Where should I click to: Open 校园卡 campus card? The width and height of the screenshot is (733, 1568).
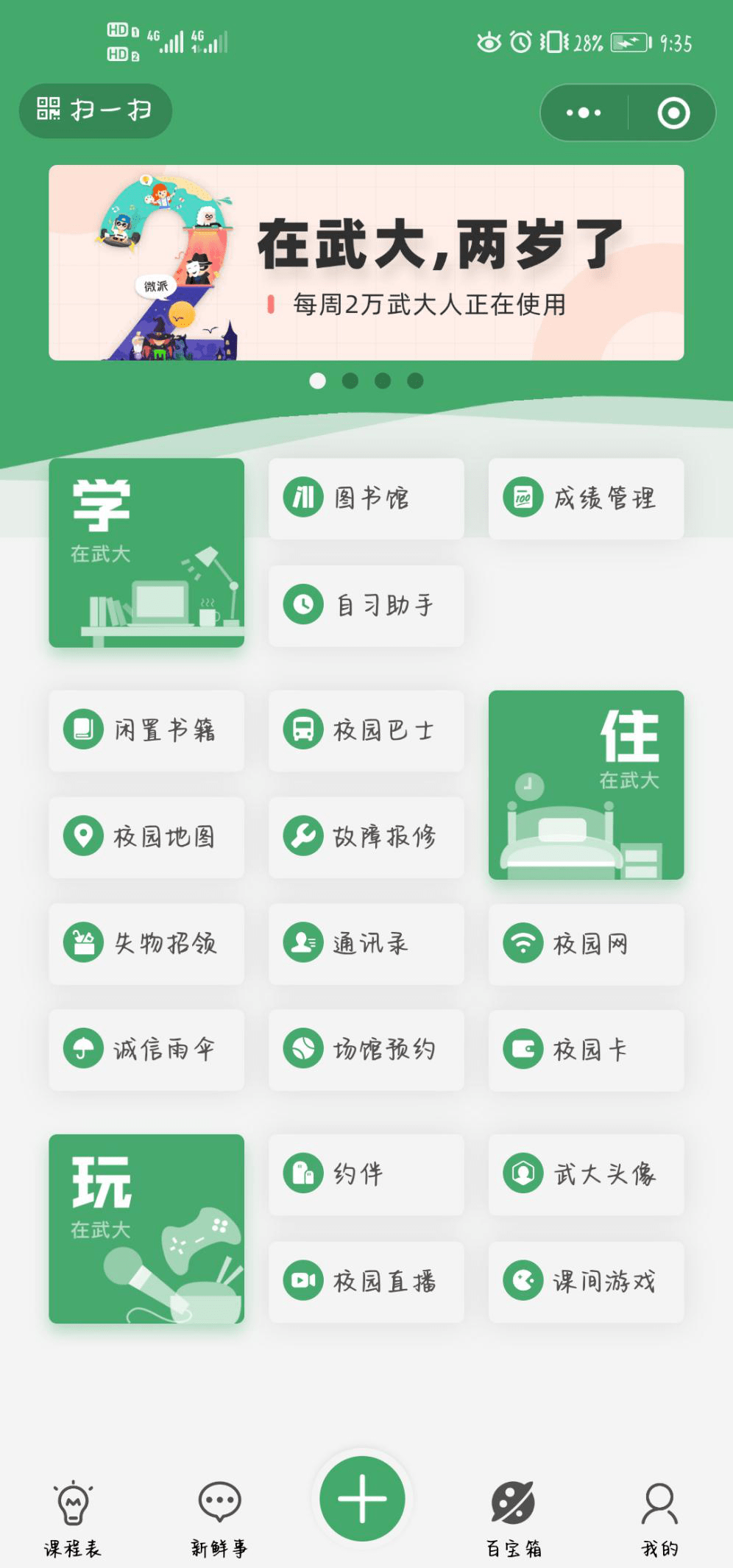coord(586,1050)
